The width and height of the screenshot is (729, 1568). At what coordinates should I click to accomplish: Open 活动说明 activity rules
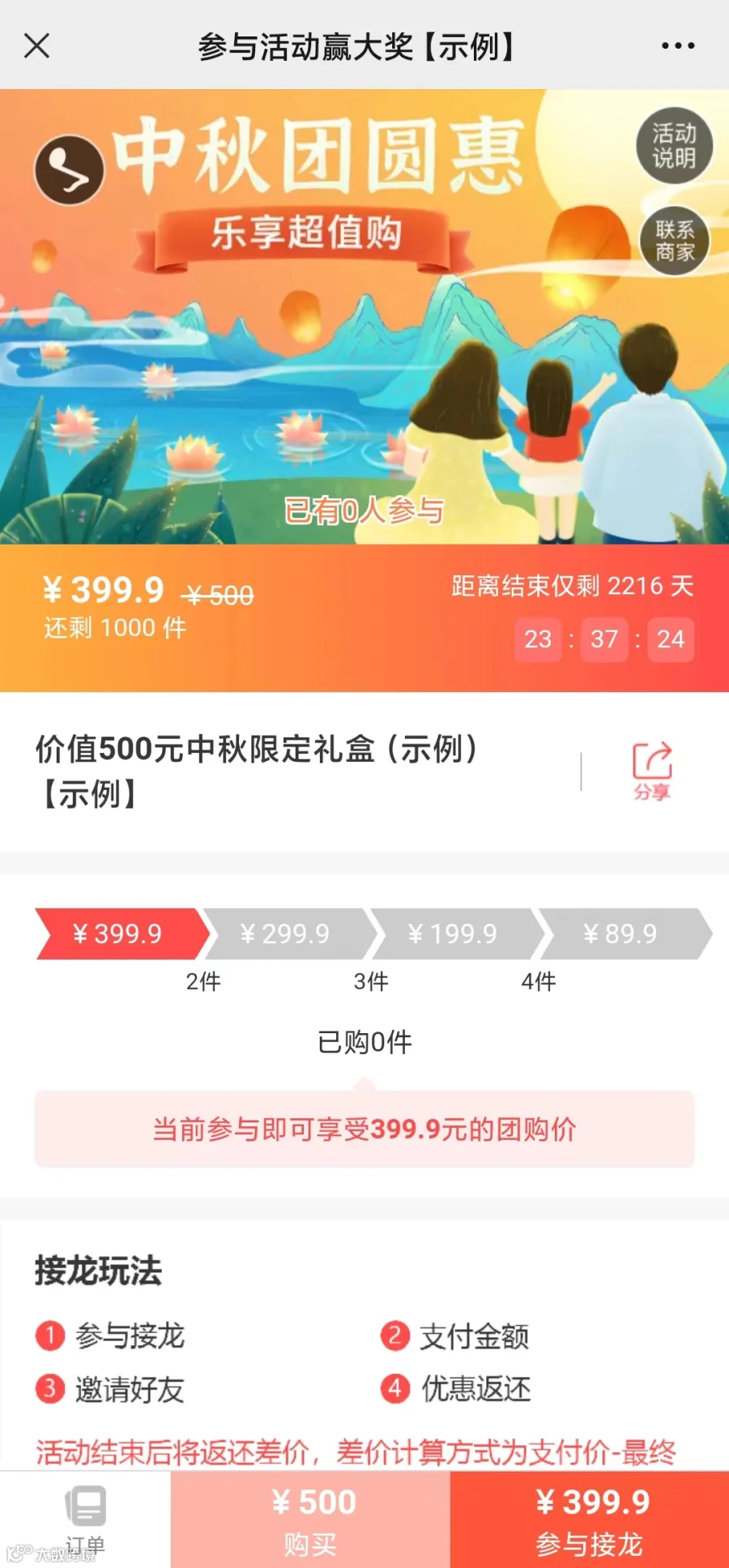click(674, 146)
